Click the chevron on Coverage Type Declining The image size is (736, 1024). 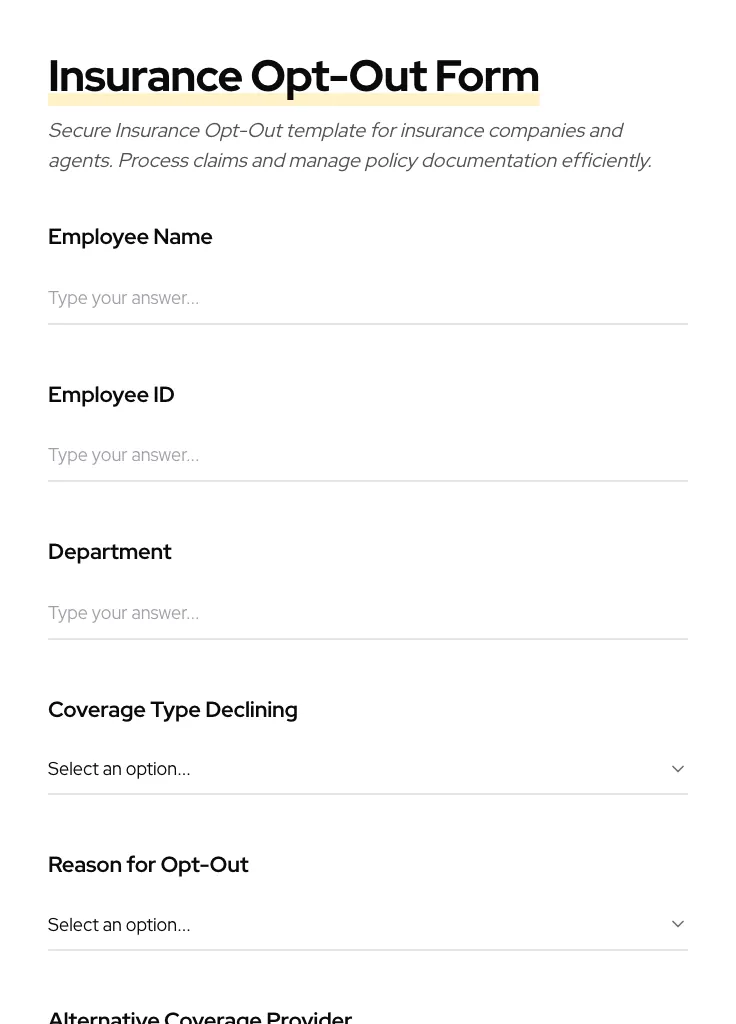point(678,769)
